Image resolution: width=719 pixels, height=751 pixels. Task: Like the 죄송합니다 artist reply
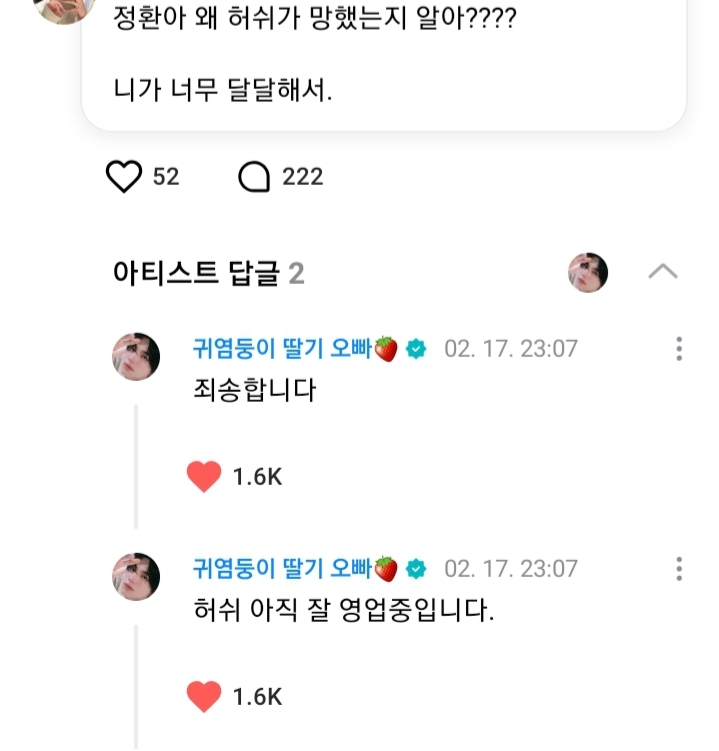pos(204,478)
